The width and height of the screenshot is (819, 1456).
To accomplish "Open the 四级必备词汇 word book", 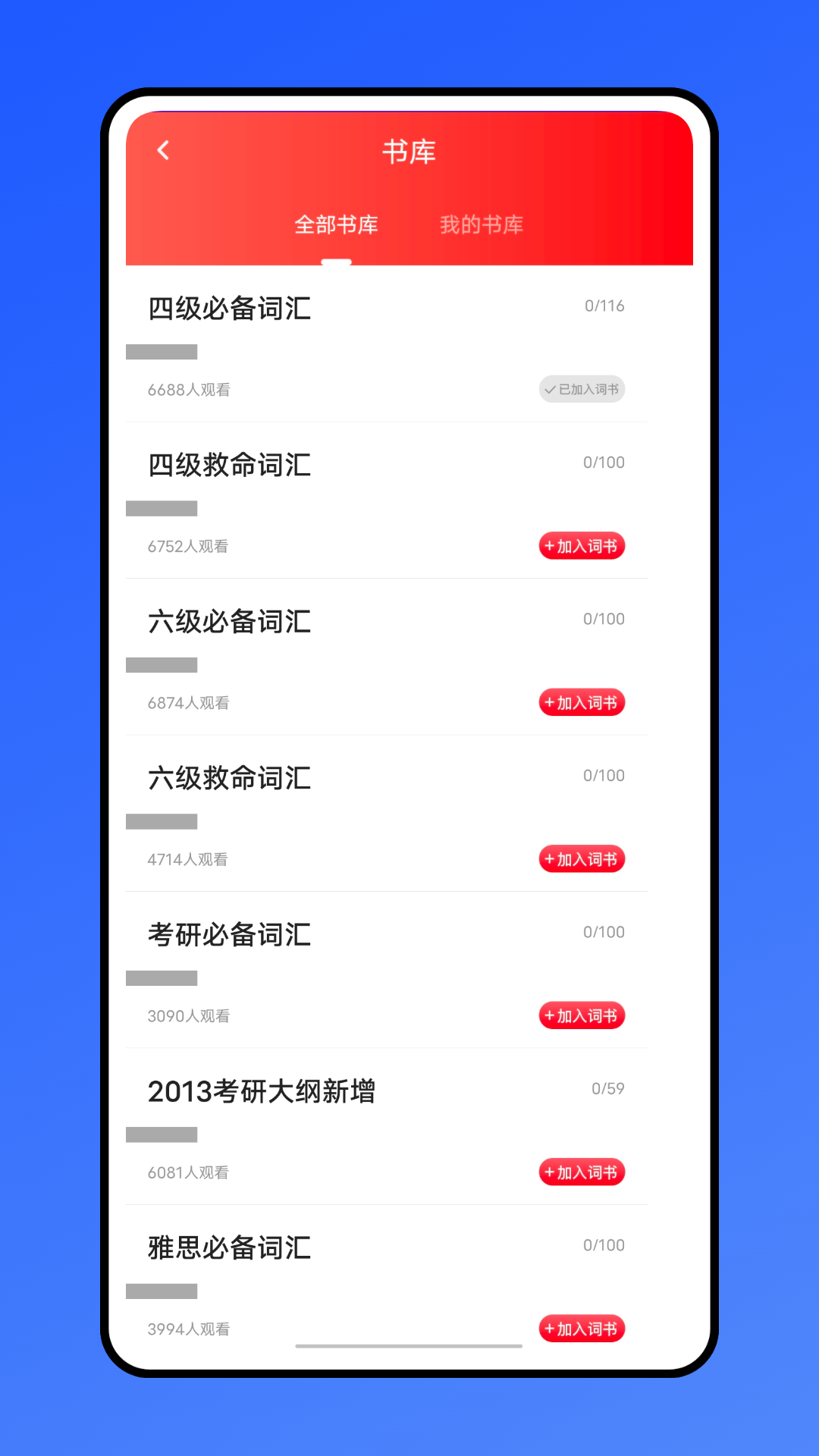I will click(230, 308).
